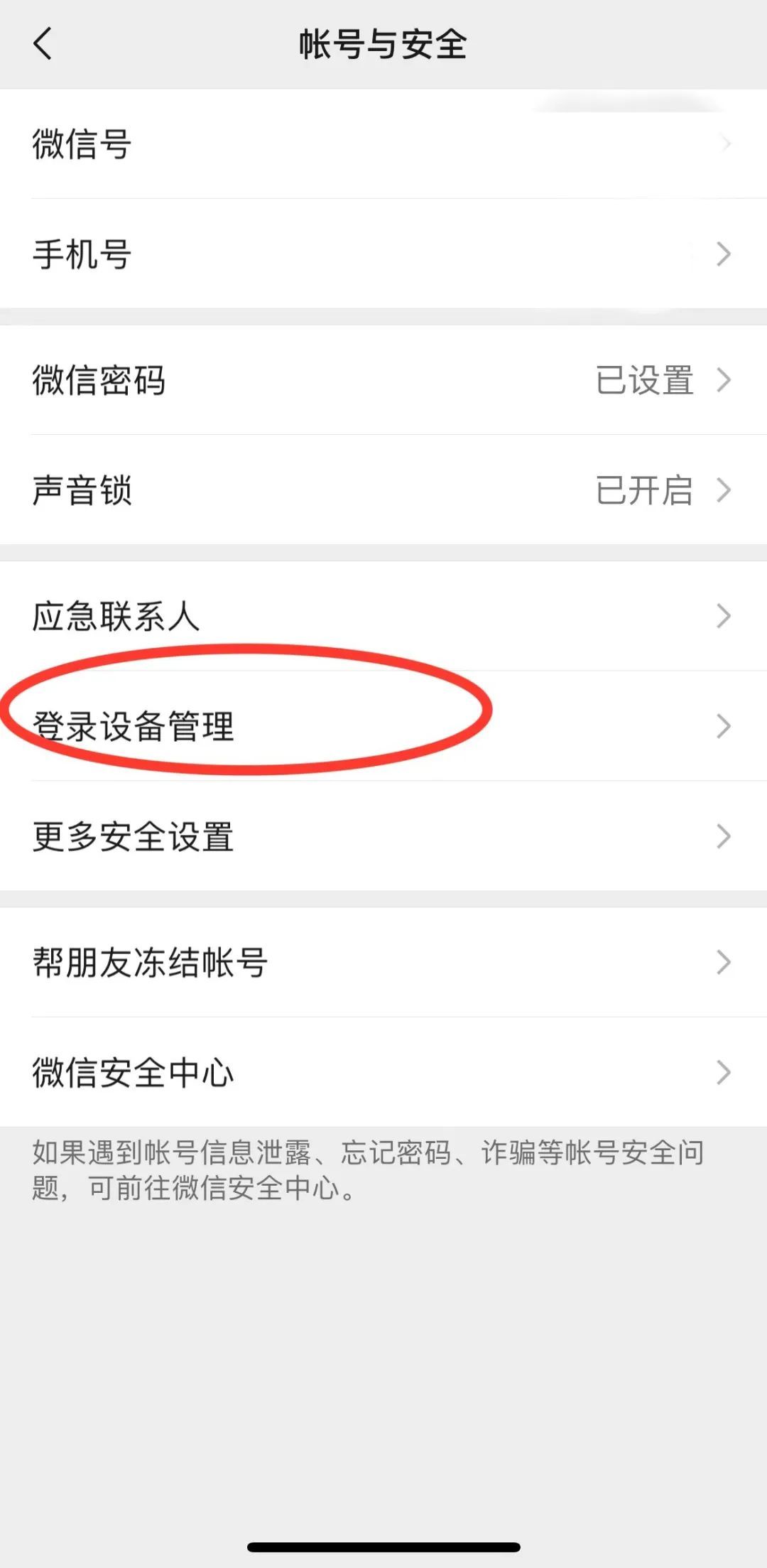Click the security tip text at bottom
The height and width of the screenshot is (1568, 767).
pos(369,1172)
